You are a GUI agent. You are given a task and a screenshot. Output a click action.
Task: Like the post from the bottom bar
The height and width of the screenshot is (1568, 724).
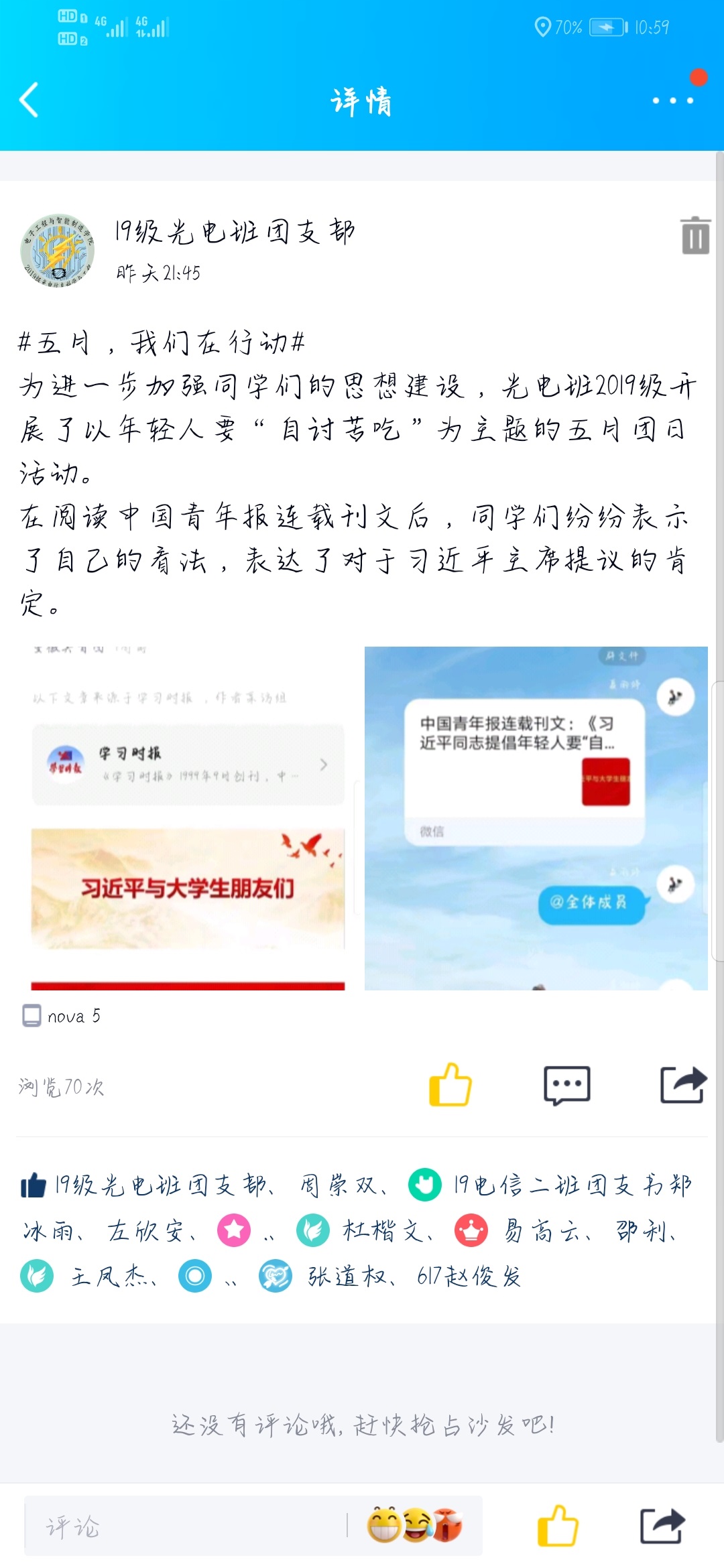[x=558, y=1526]
